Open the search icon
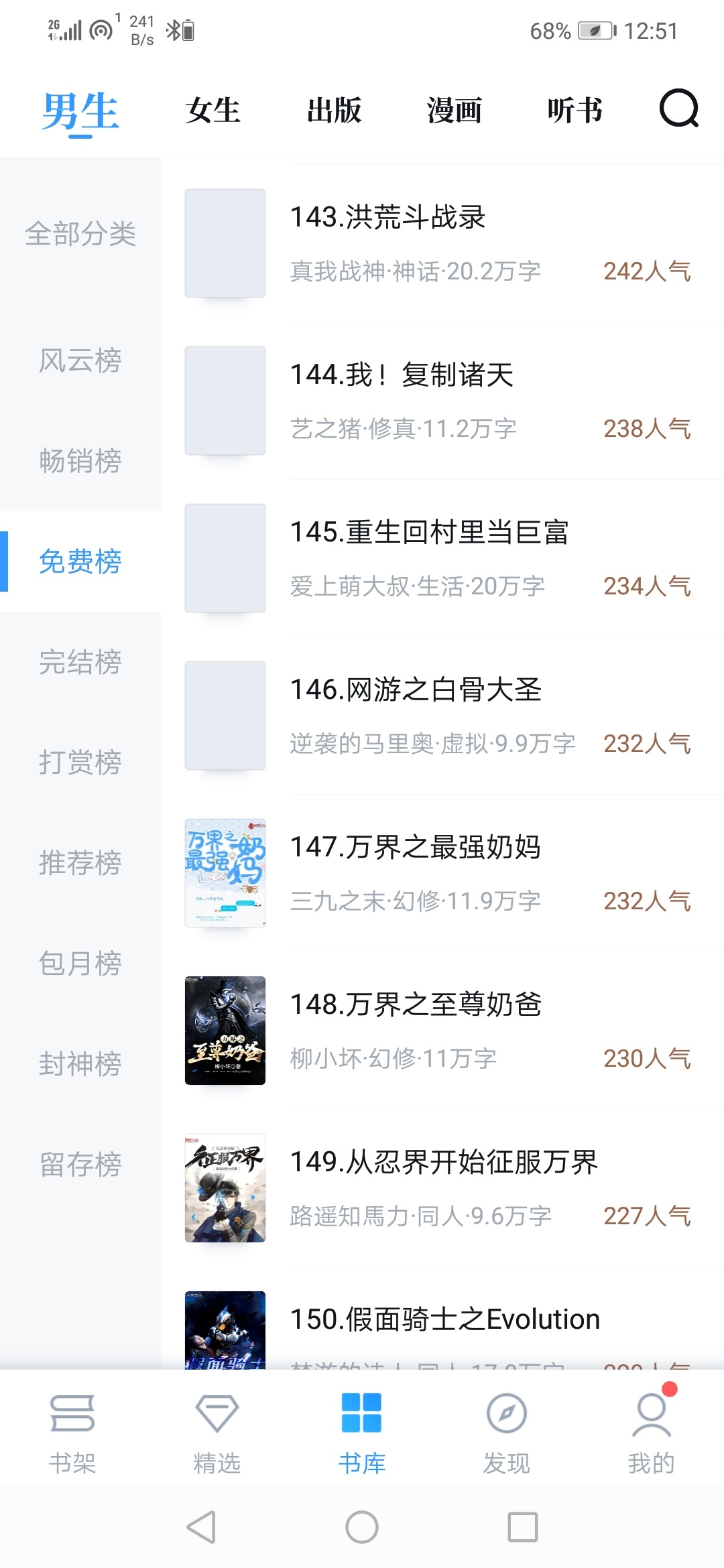This screenshot has width=724, height=1568. (x=678, y=109)
